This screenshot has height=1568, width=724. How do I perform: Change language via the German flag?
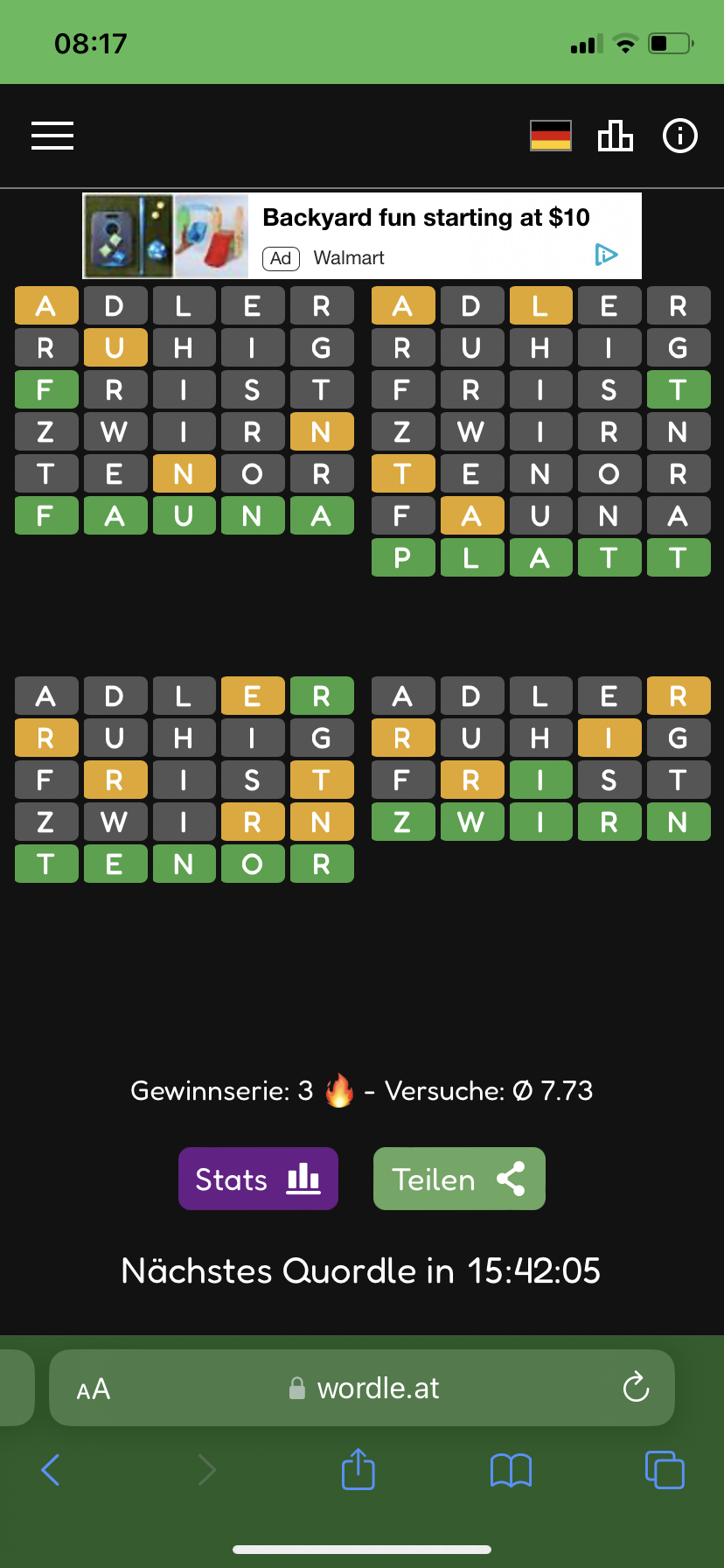pos(551,136)
